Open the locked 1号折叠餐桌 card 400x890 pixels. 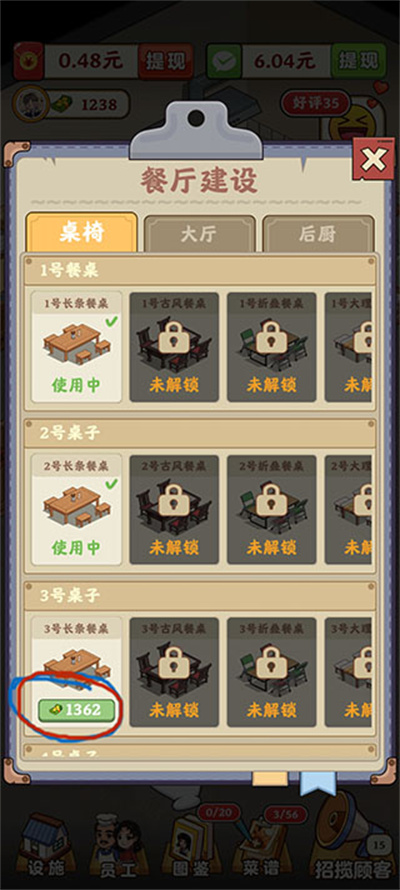click(272, 347)
